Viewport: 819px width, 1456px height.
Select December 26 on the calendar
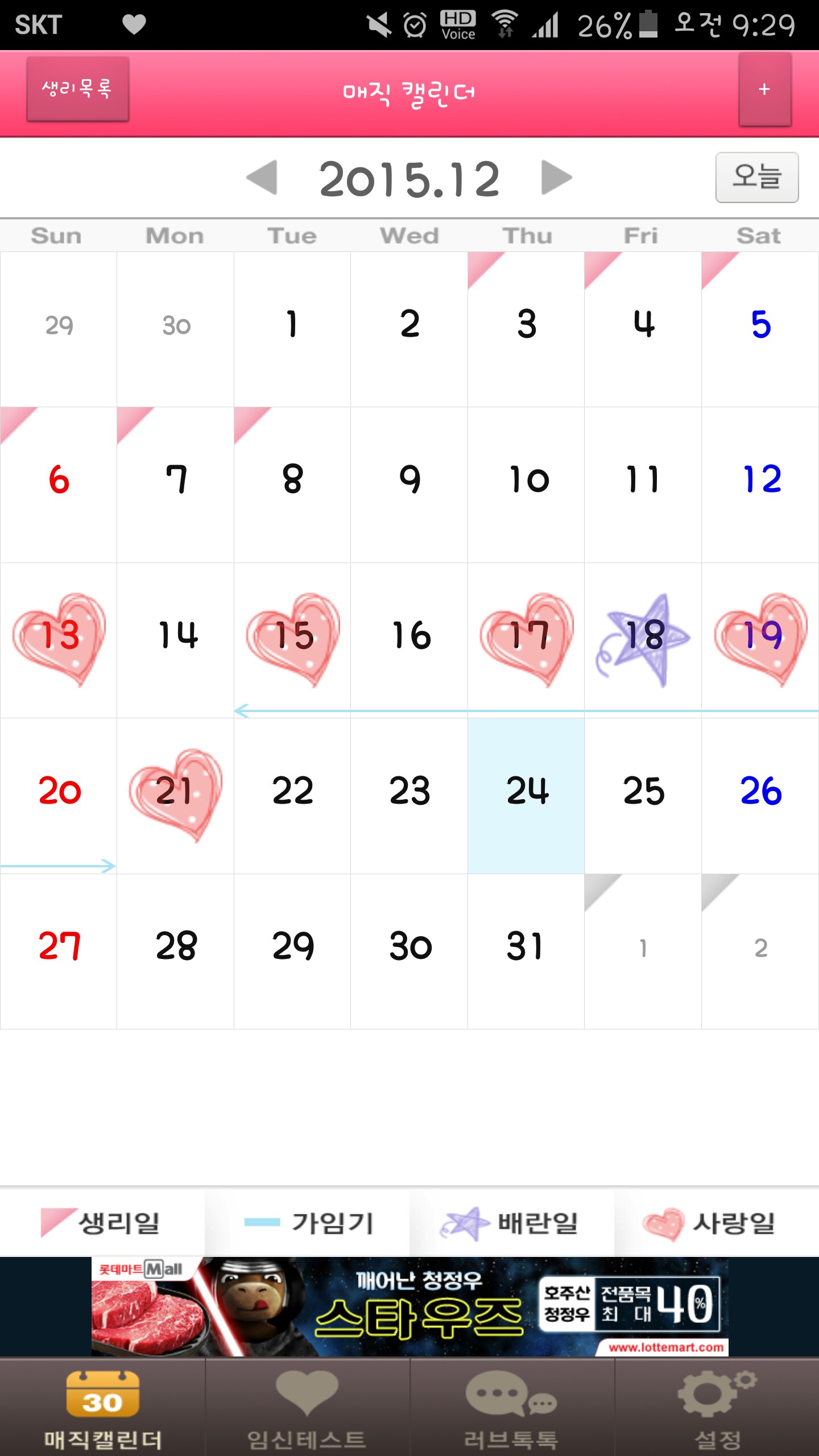click(760, 795)
